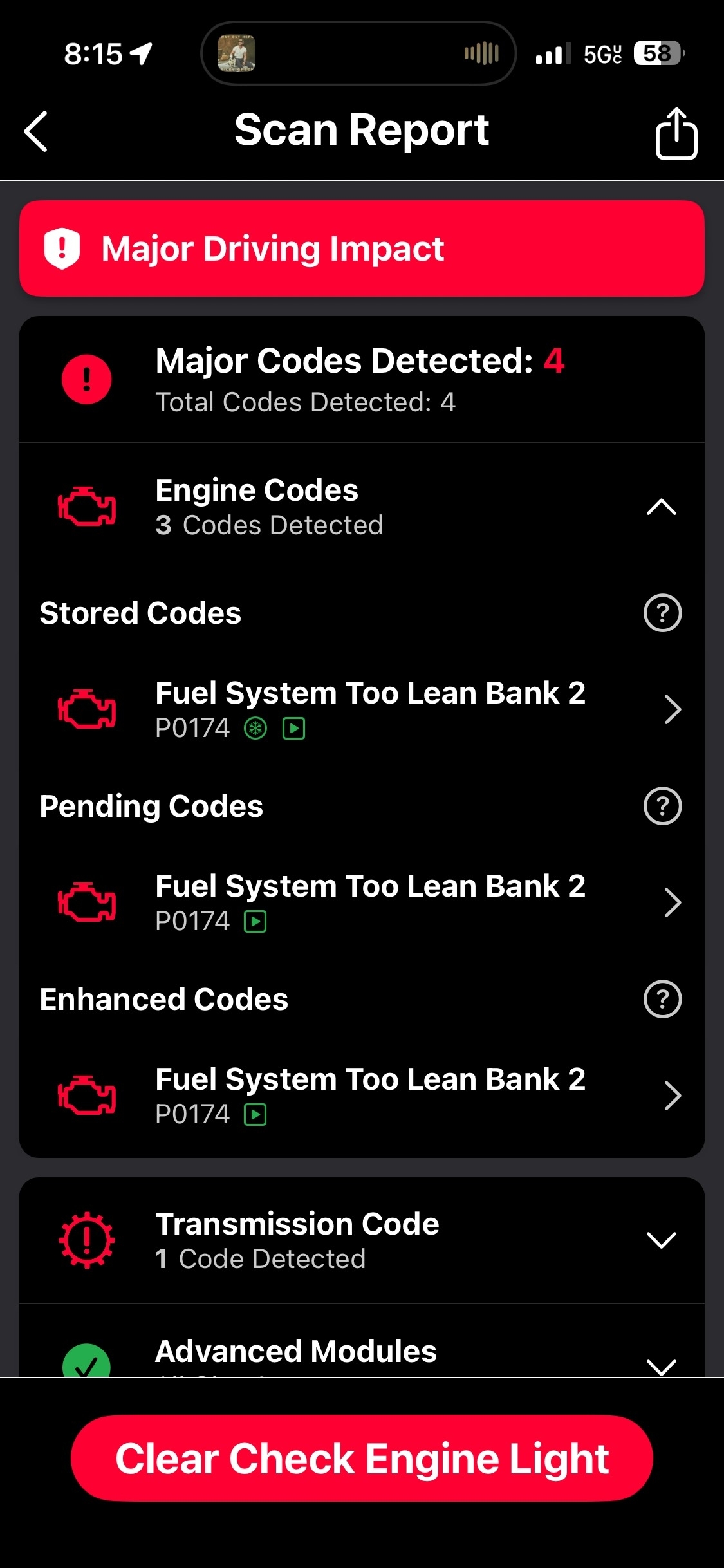This screenshot has height=1568, width=724.
Task: Share the scan report
Action: pyautogui.click(x=676, y=133)
